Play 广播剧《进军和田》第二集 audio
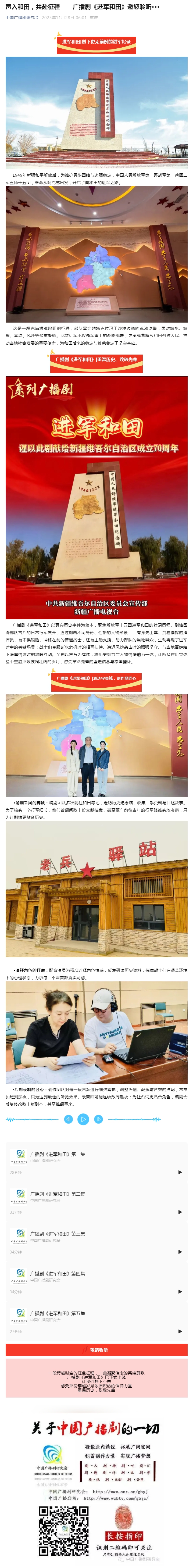 tap(180, 1211)
